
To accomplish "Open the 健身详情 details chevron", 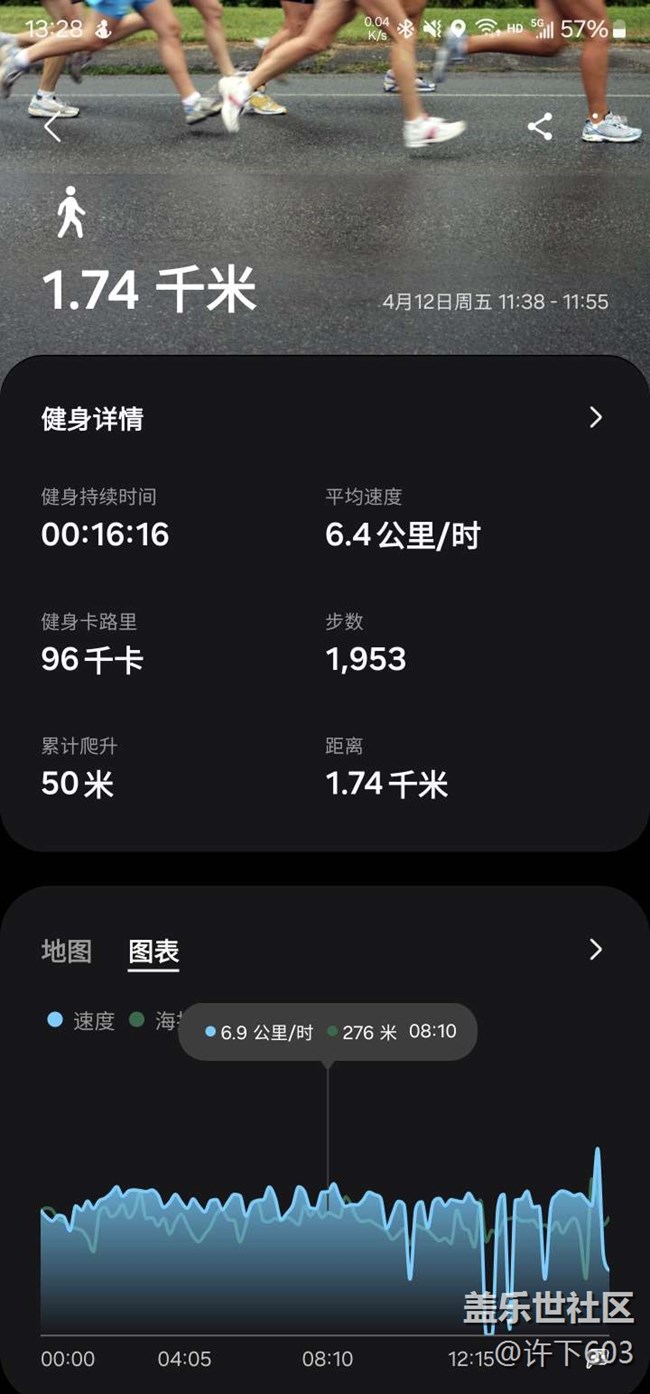I will [x=596, y=418].
